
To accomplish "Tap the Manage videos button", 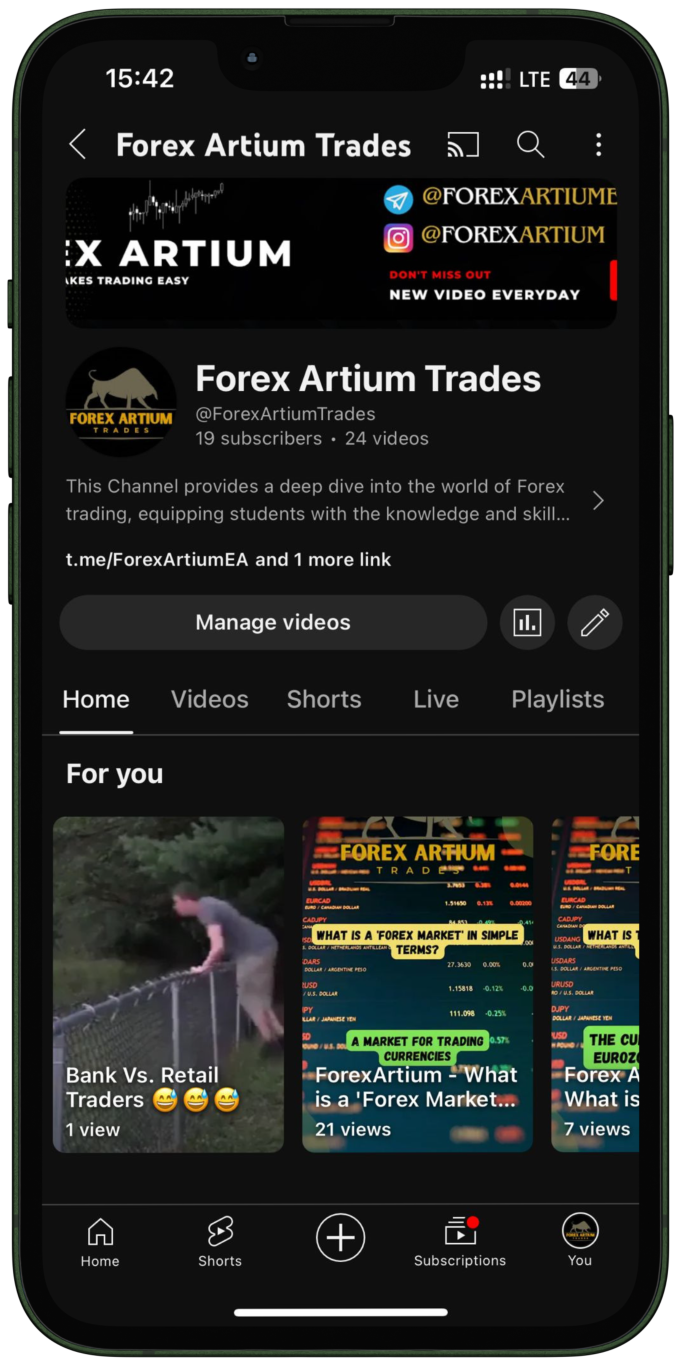I will (273, 622).
